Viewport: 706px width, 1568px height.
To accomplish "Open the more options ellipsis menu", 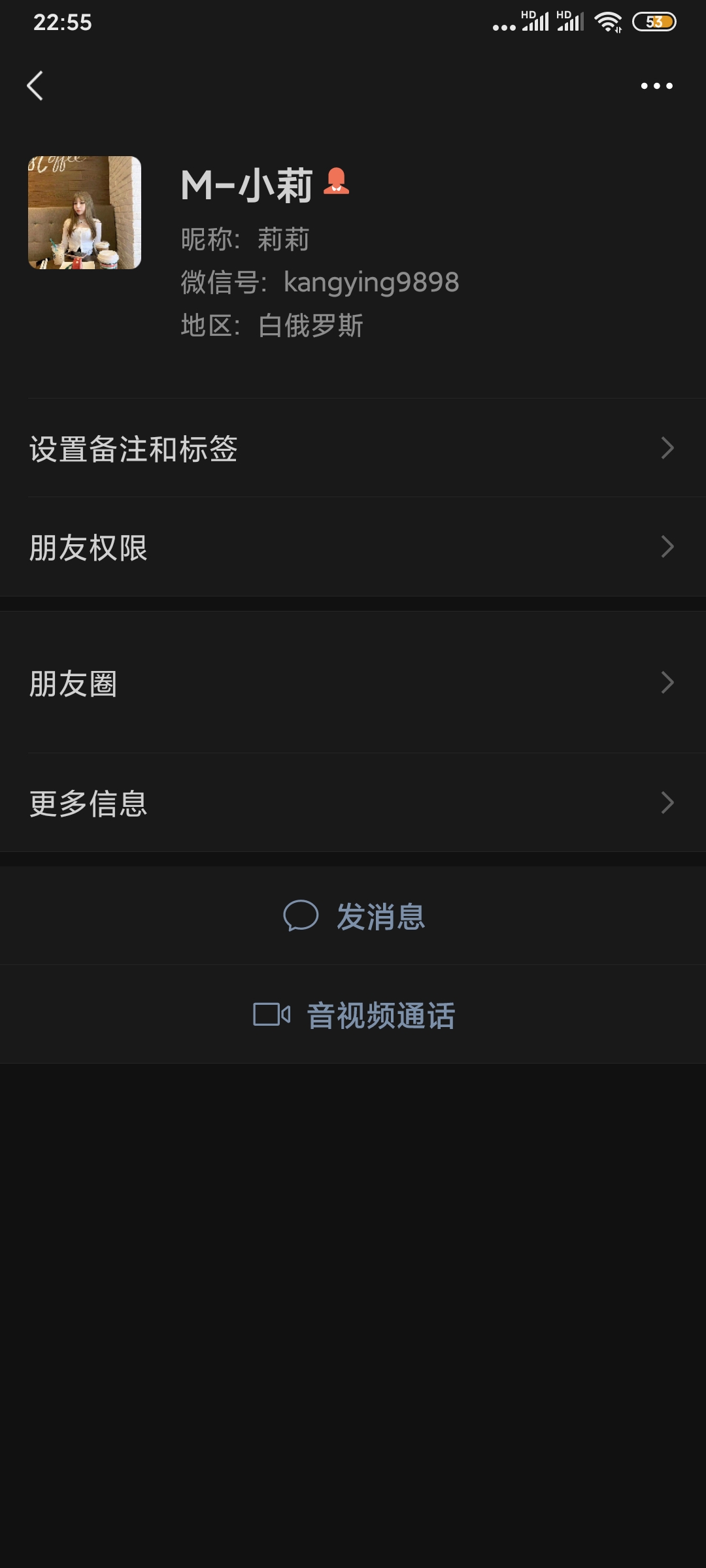I will [x=655, y=86].
